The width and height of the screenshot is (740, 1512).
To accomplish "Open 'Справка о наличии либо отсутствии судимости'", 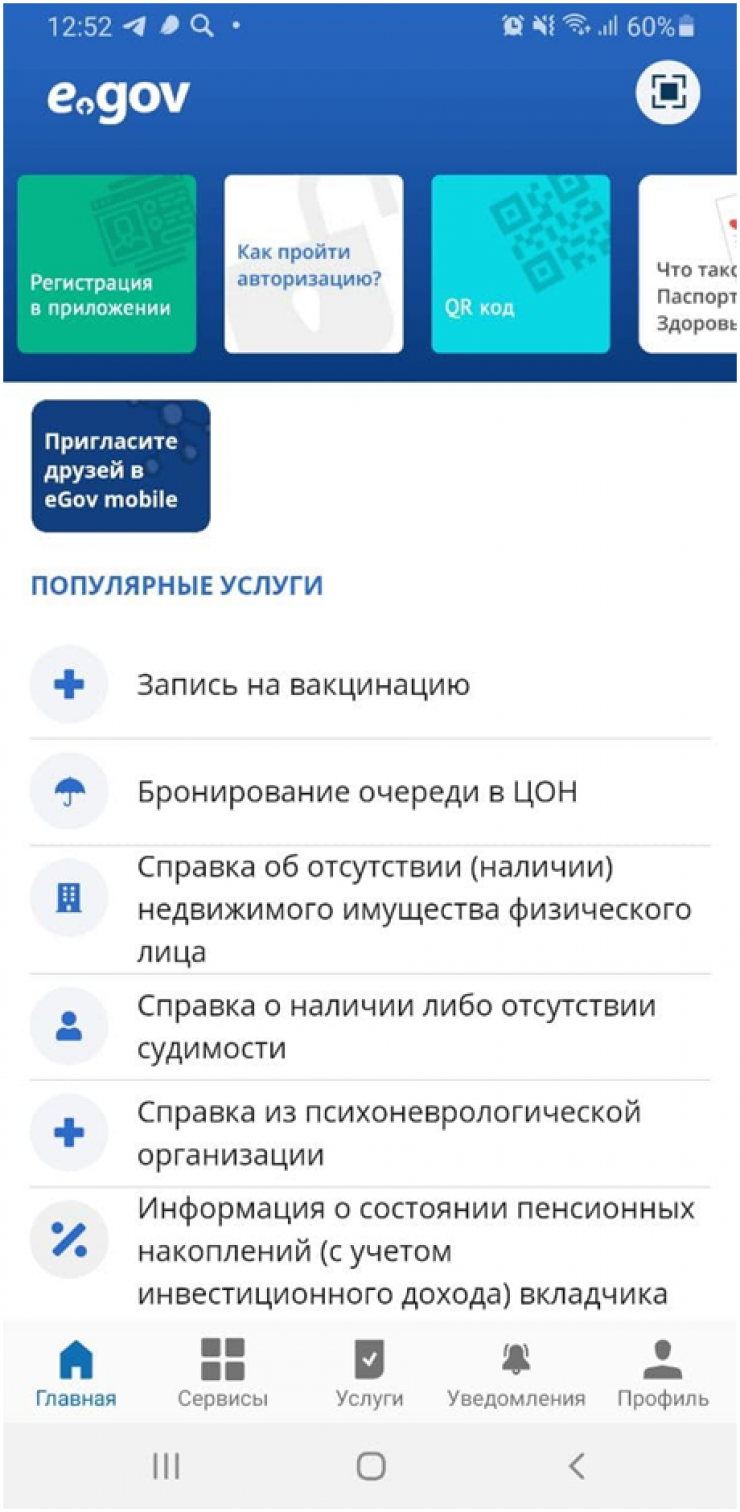I will [370, 1026].
